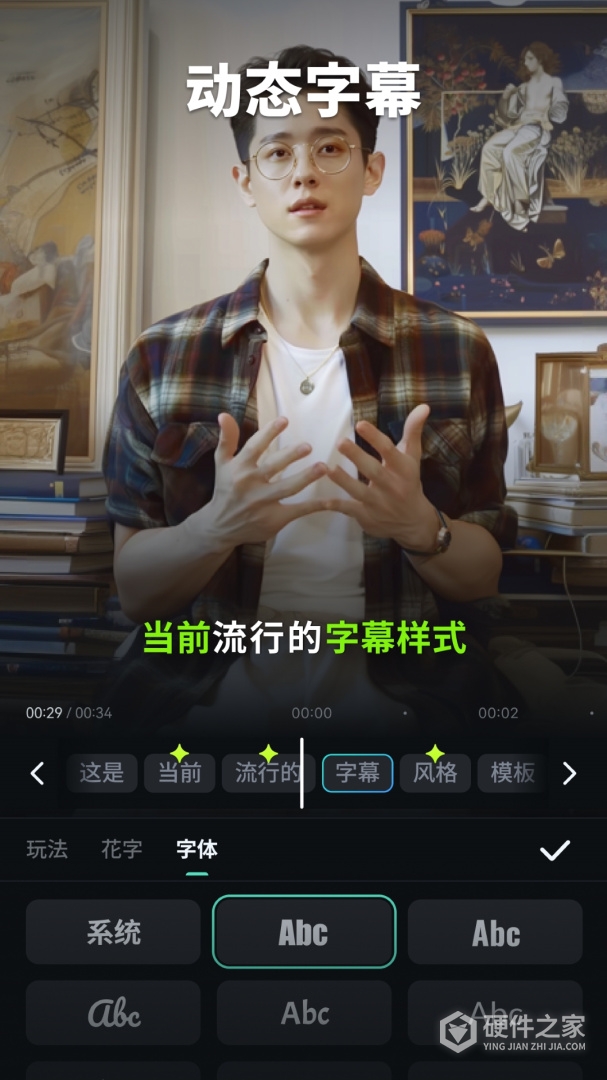Open the 字体 tab
607x1080 pixels.
coord(197,850)
